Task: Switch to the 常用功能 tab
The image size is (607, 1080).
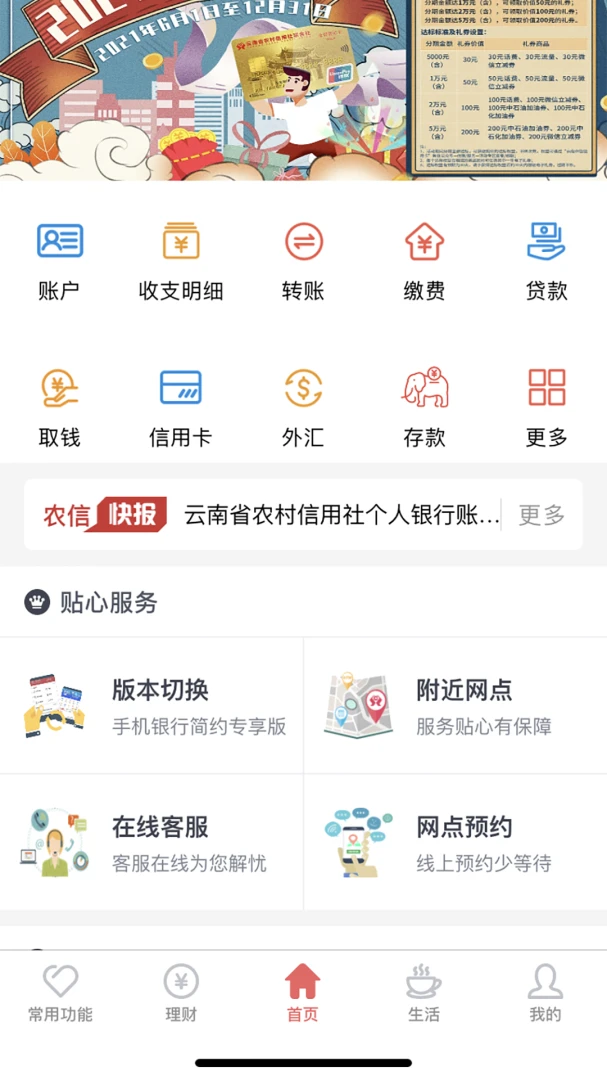Action: 60,994
